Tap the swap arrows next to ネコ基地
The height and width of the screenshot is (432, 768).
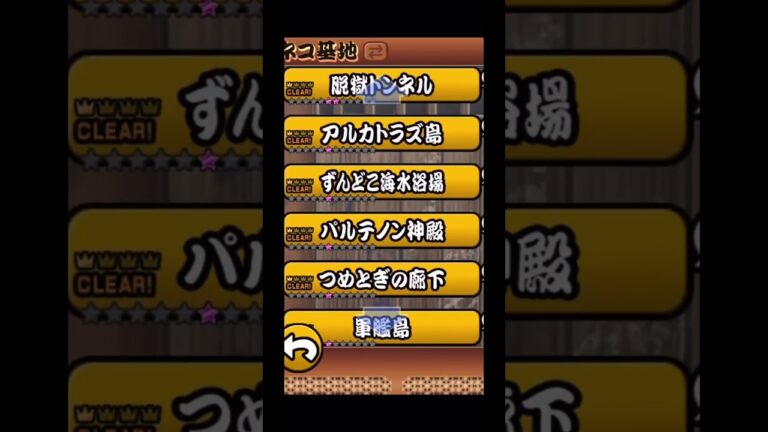point(375,50)
